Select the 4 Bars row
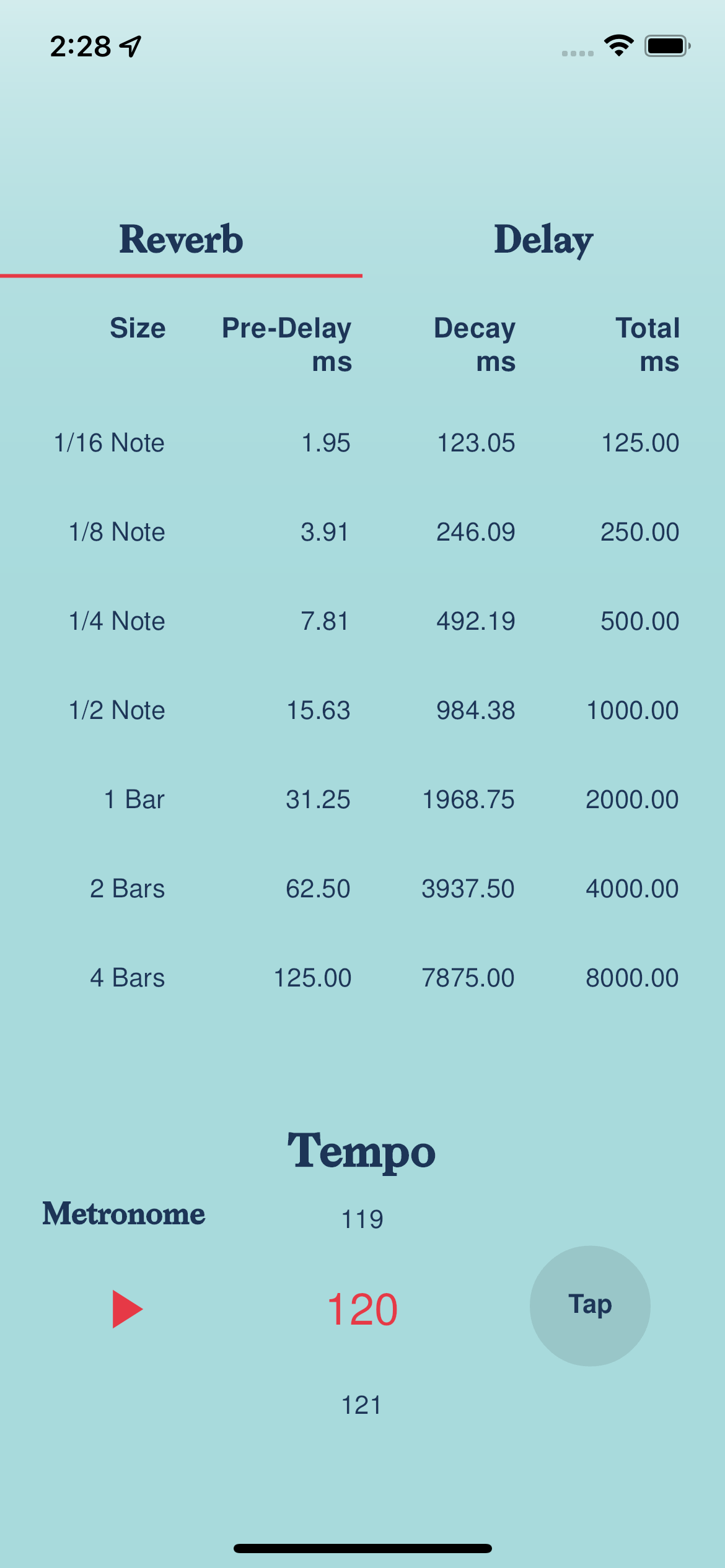This screenshot has width=725, height=1568. pos(362,977)
